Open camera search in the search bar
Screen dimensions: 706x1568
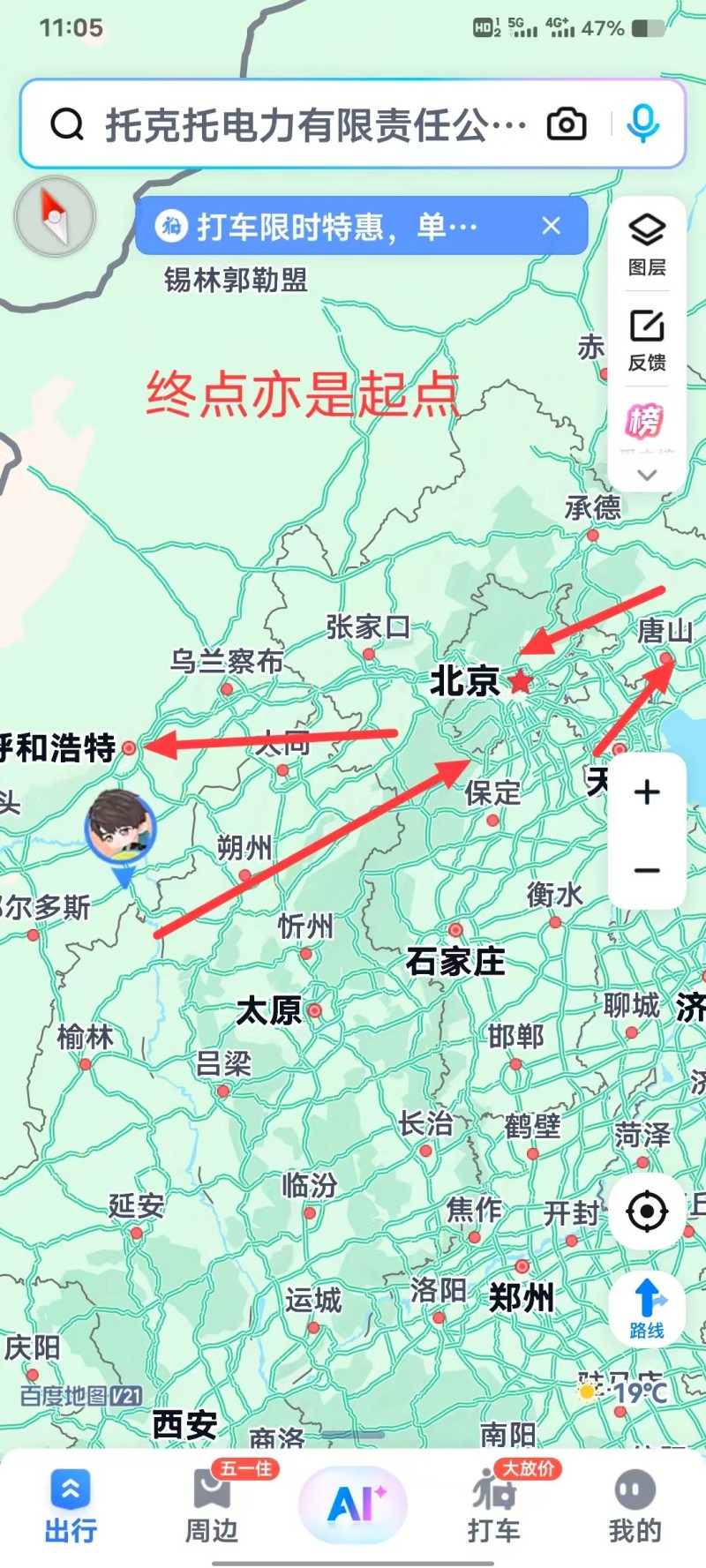[566, 124]
